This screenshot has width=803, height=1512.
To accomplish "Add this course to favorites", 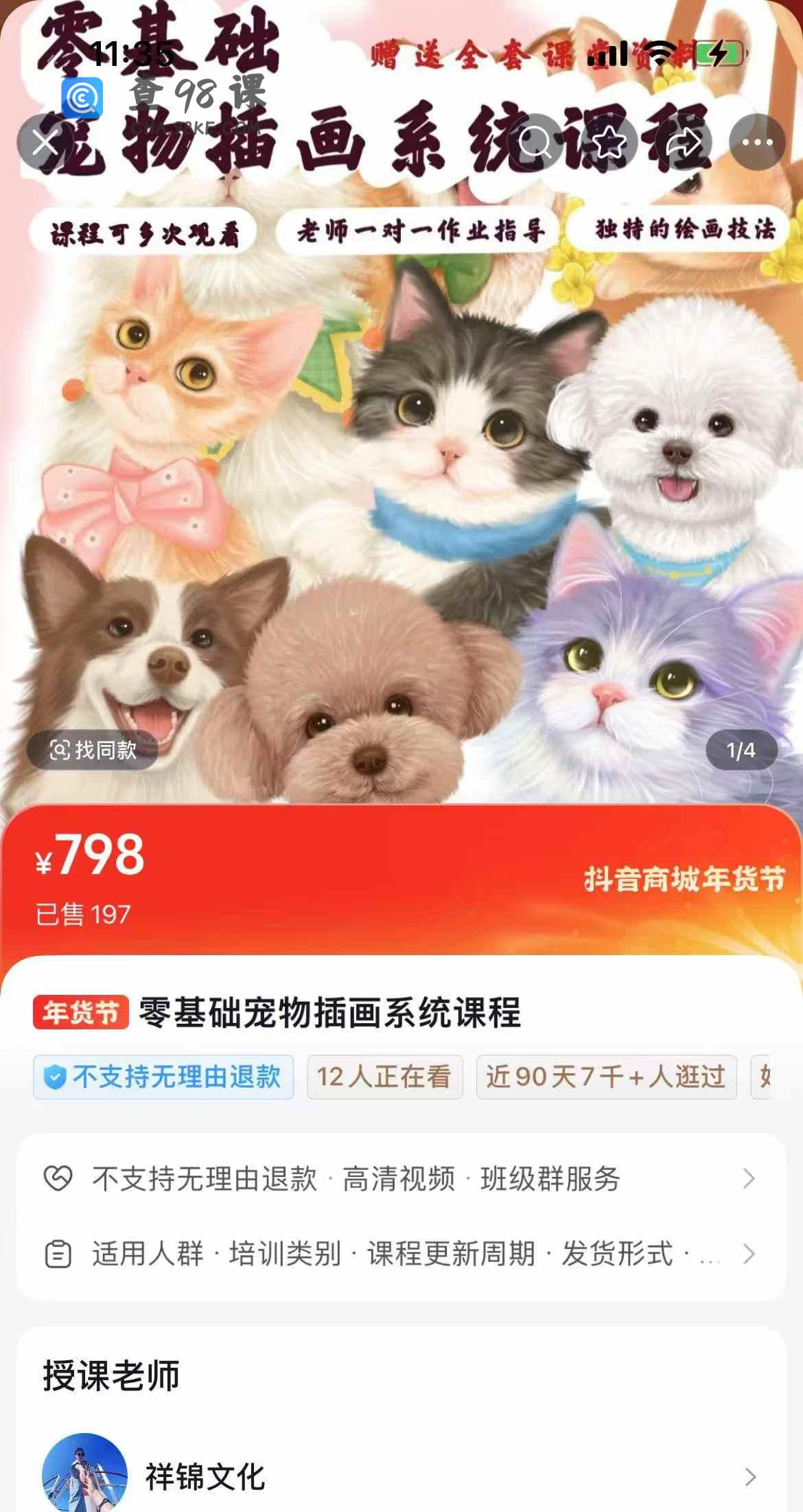I will pyautogui.click(x=609, y=143).
